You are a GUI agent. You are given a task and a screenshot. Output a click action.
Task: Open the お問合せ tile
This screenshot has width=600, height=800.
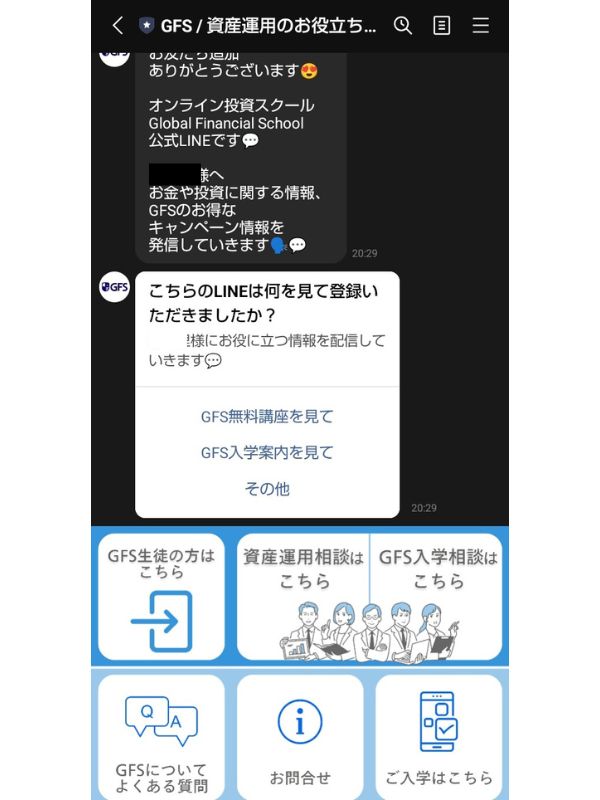click(x=300, y=737)
